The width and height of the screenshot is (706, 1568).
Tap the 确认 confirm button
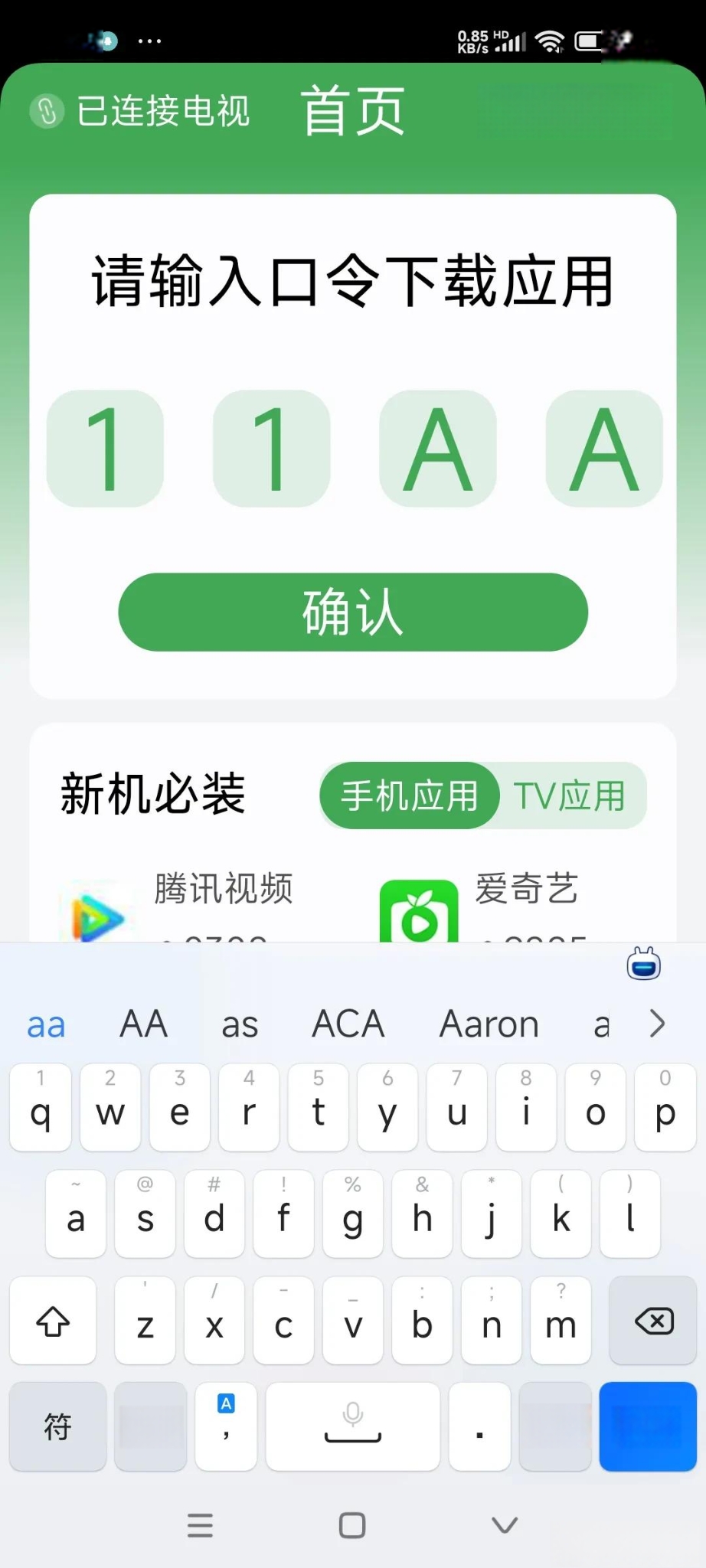point(353,612)
